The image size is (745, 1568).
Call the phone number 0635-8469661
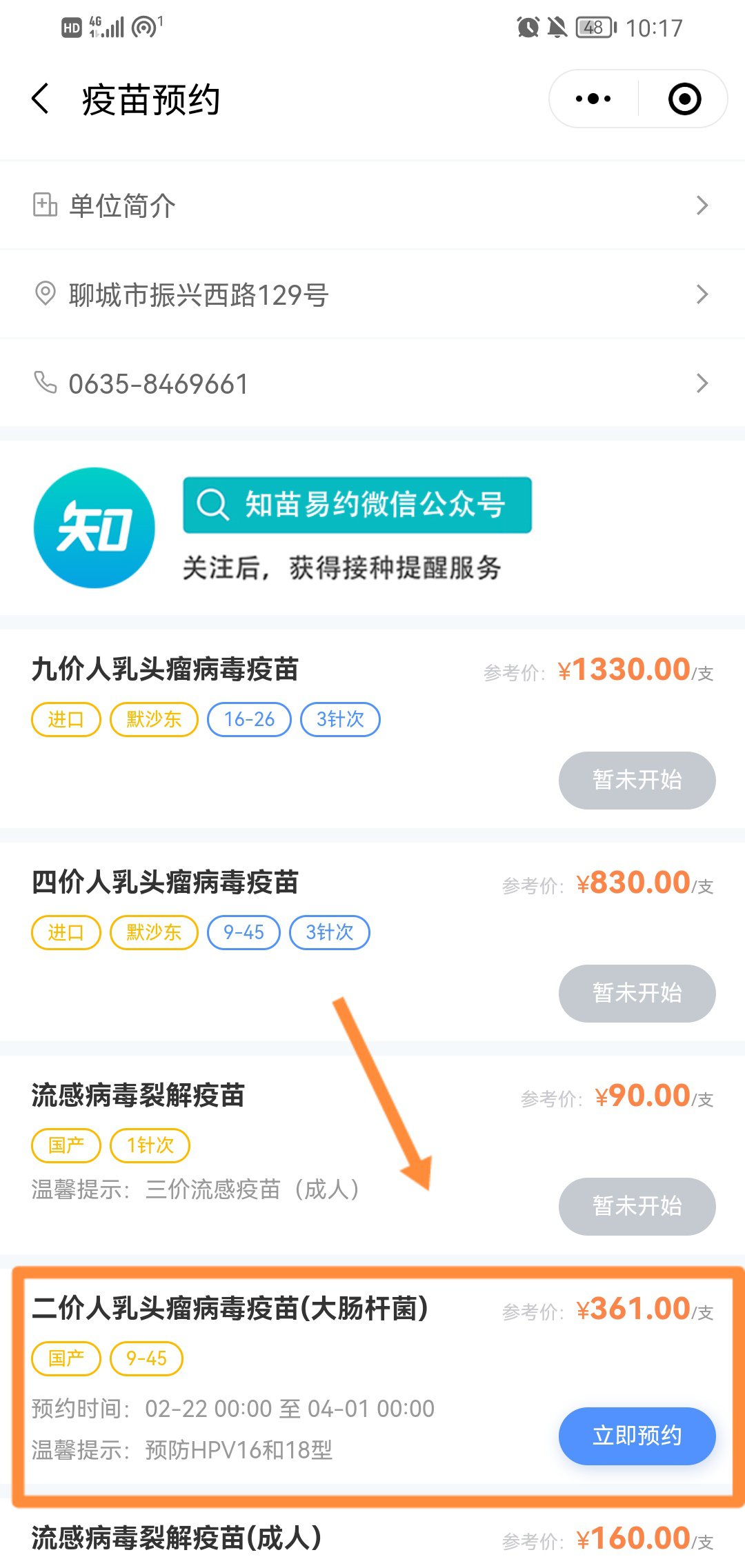tap(372, 383)
